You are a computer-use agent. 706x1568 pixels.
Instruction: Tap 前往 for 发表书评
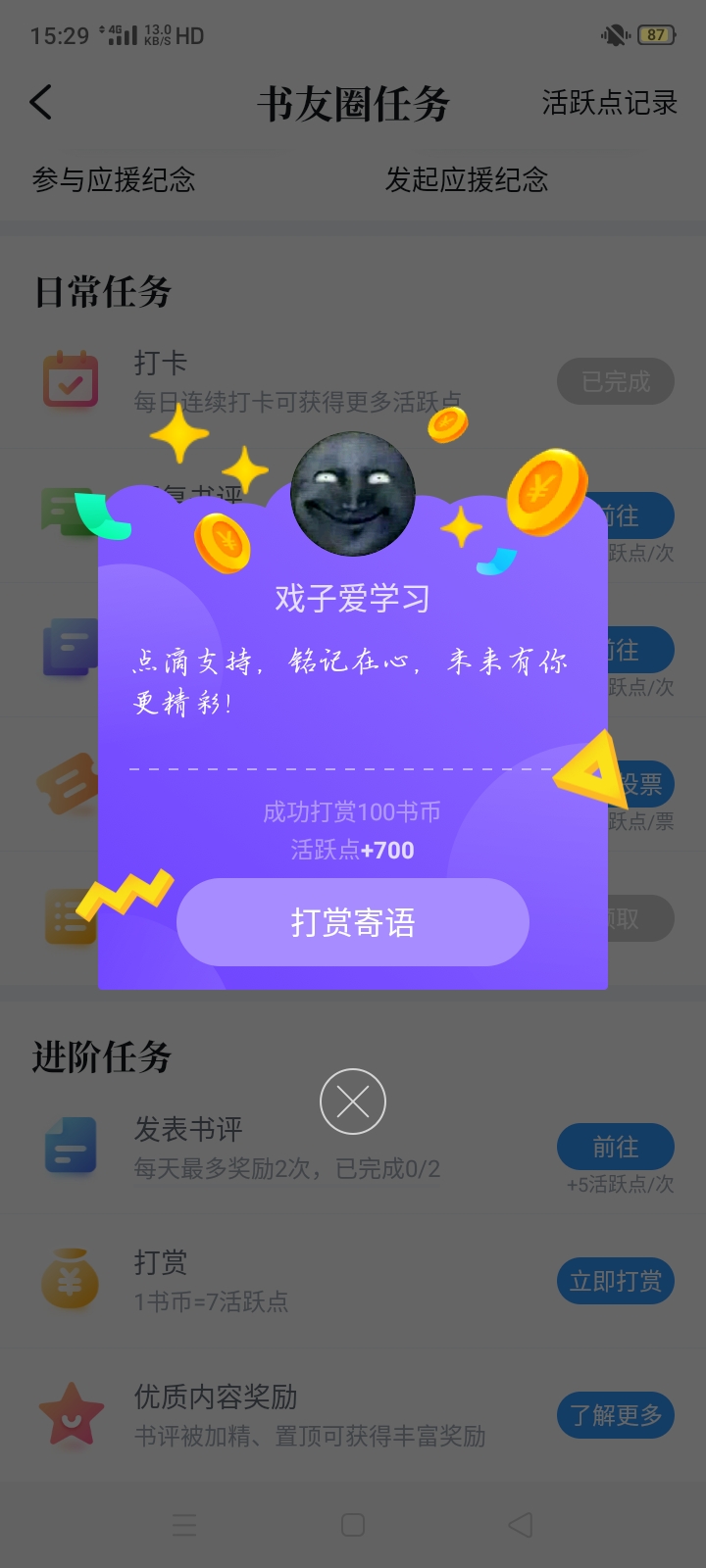pos(616,1147)
